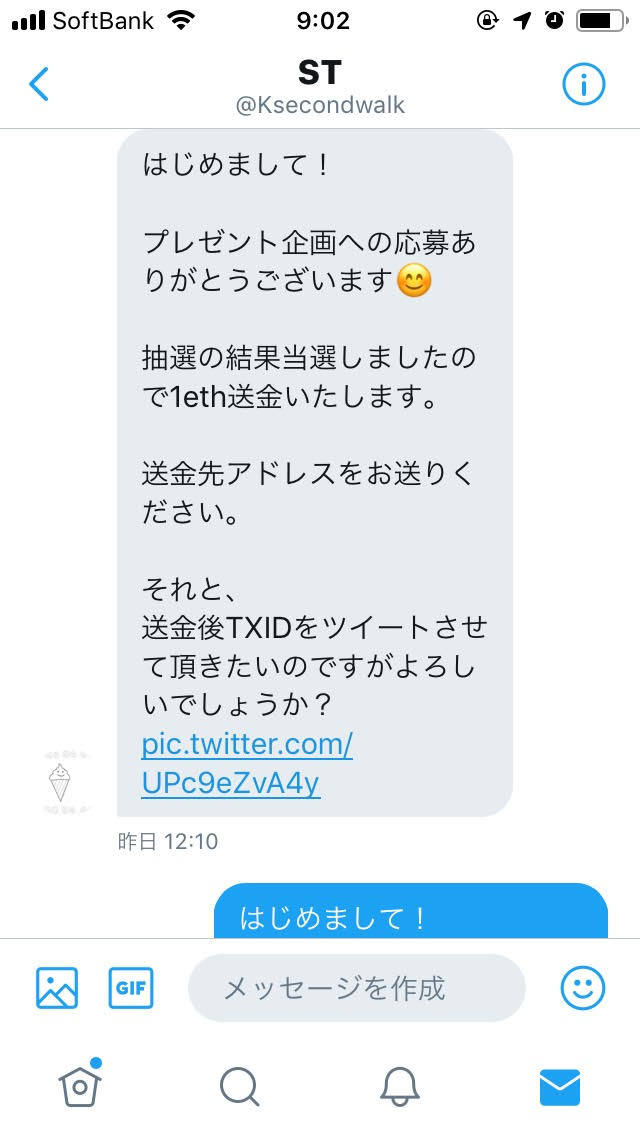Open the GIF picker
The height and width of the screenshot is (1136, 640).
click(x=131, y=988)
